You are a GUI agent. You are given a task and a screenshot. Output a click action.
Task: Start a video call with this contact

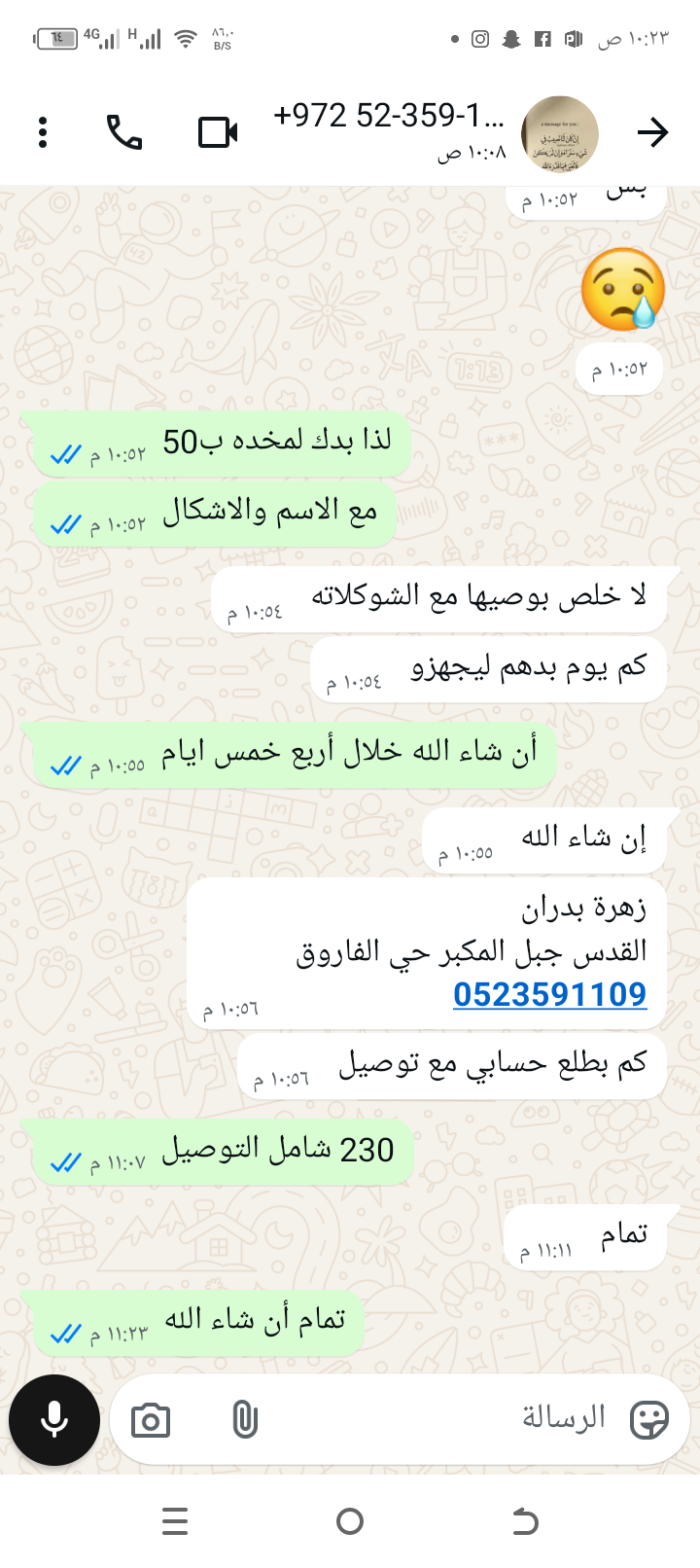click(218, 132)
